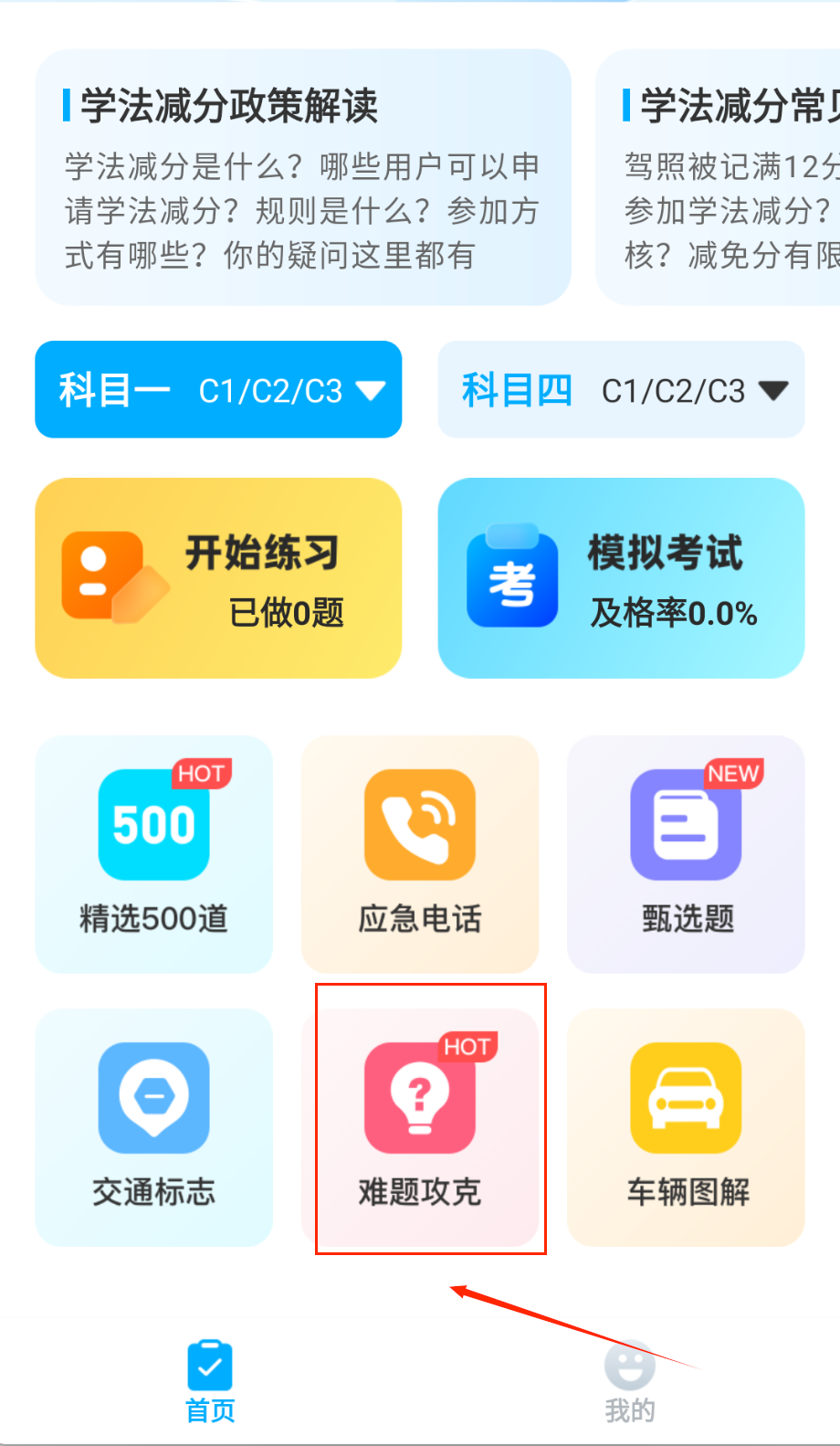Open 应急电话 emergency numbers

click(420, 854)
